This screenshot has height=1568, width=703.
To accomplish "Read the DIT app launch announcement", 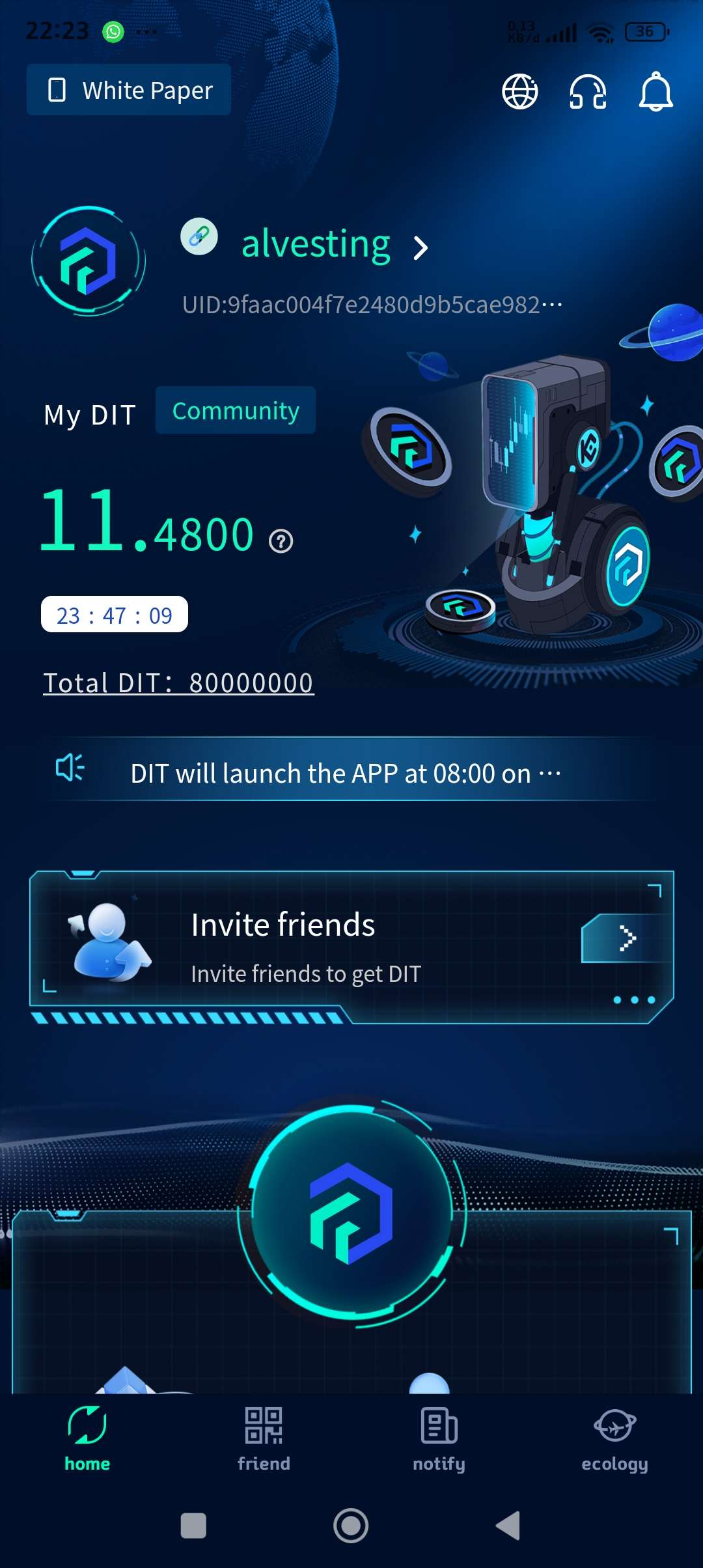I will tap(345, 774).
